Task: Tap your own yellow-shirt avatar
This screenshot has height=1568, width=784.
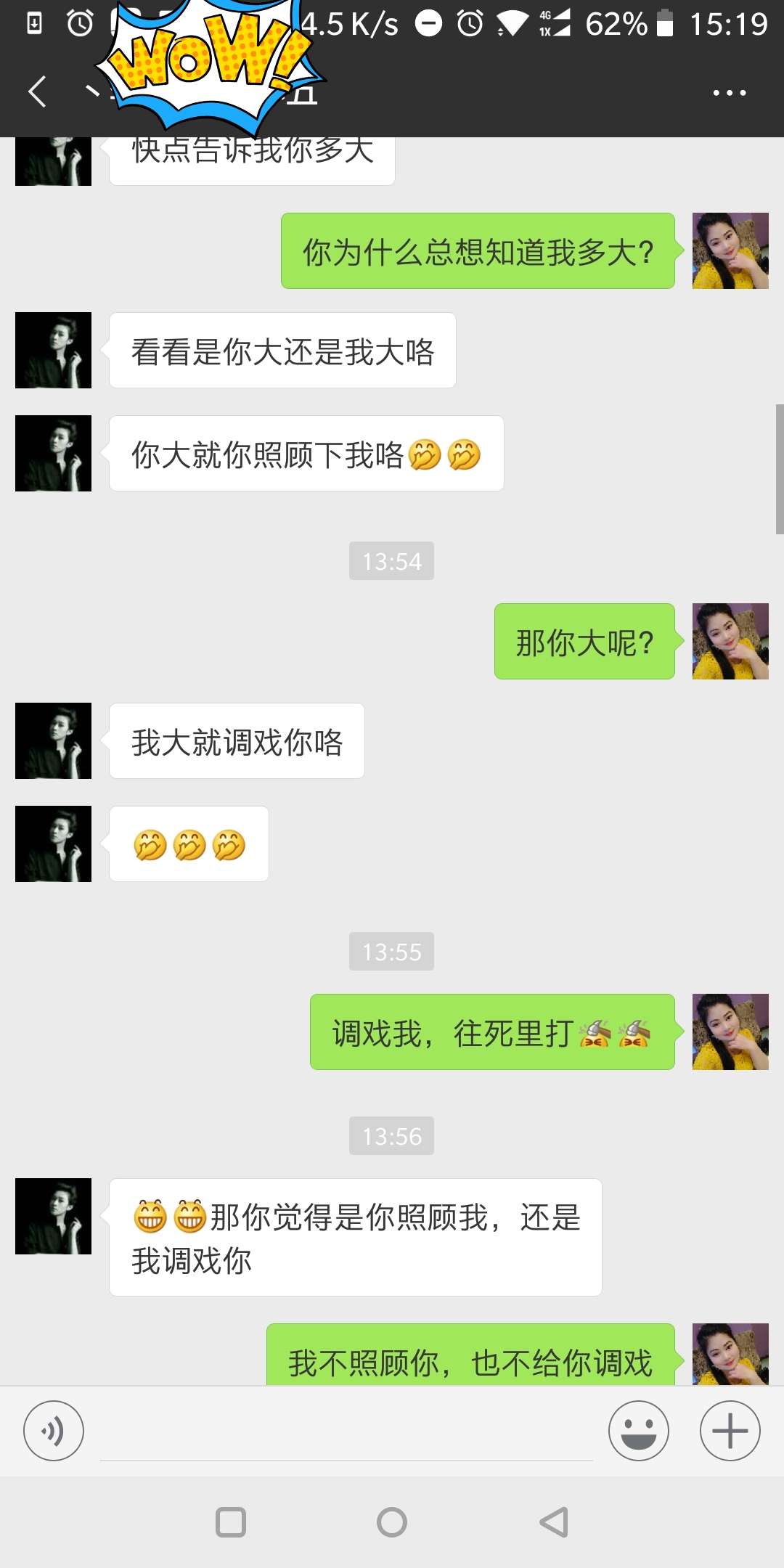Action: click(730, 250)
